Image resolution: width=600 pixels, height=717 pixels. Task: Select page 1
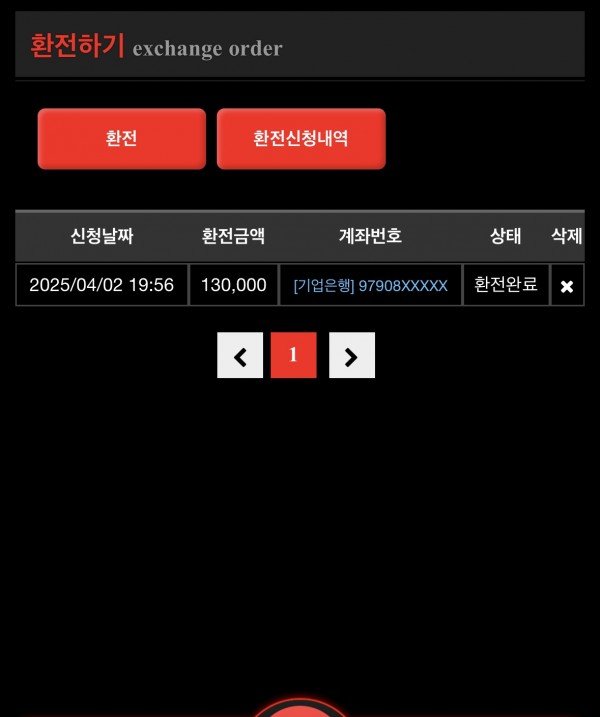pyautogui.click(x=293, y=356)
